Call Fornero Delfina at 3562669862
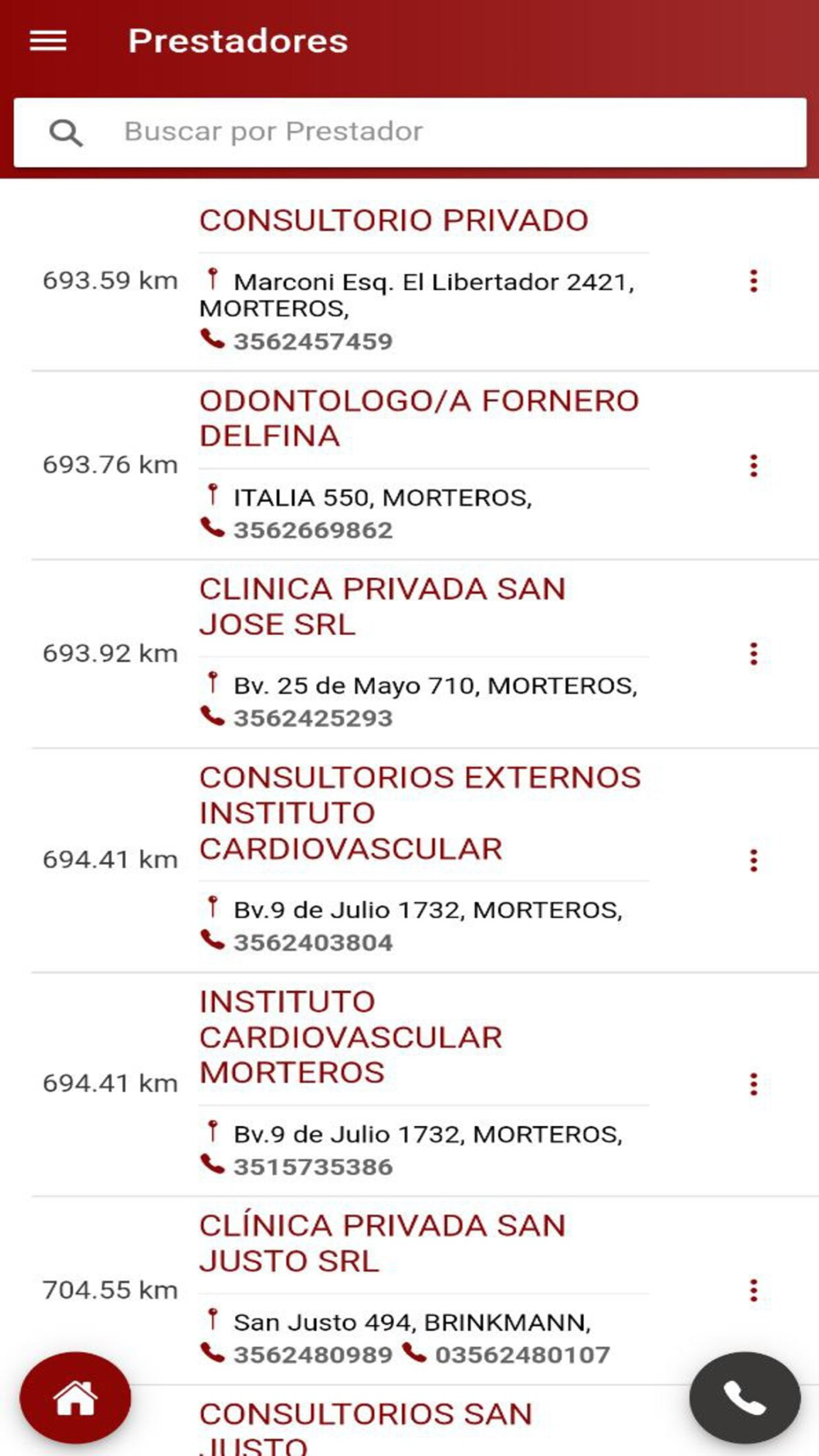 coord(312,531)
